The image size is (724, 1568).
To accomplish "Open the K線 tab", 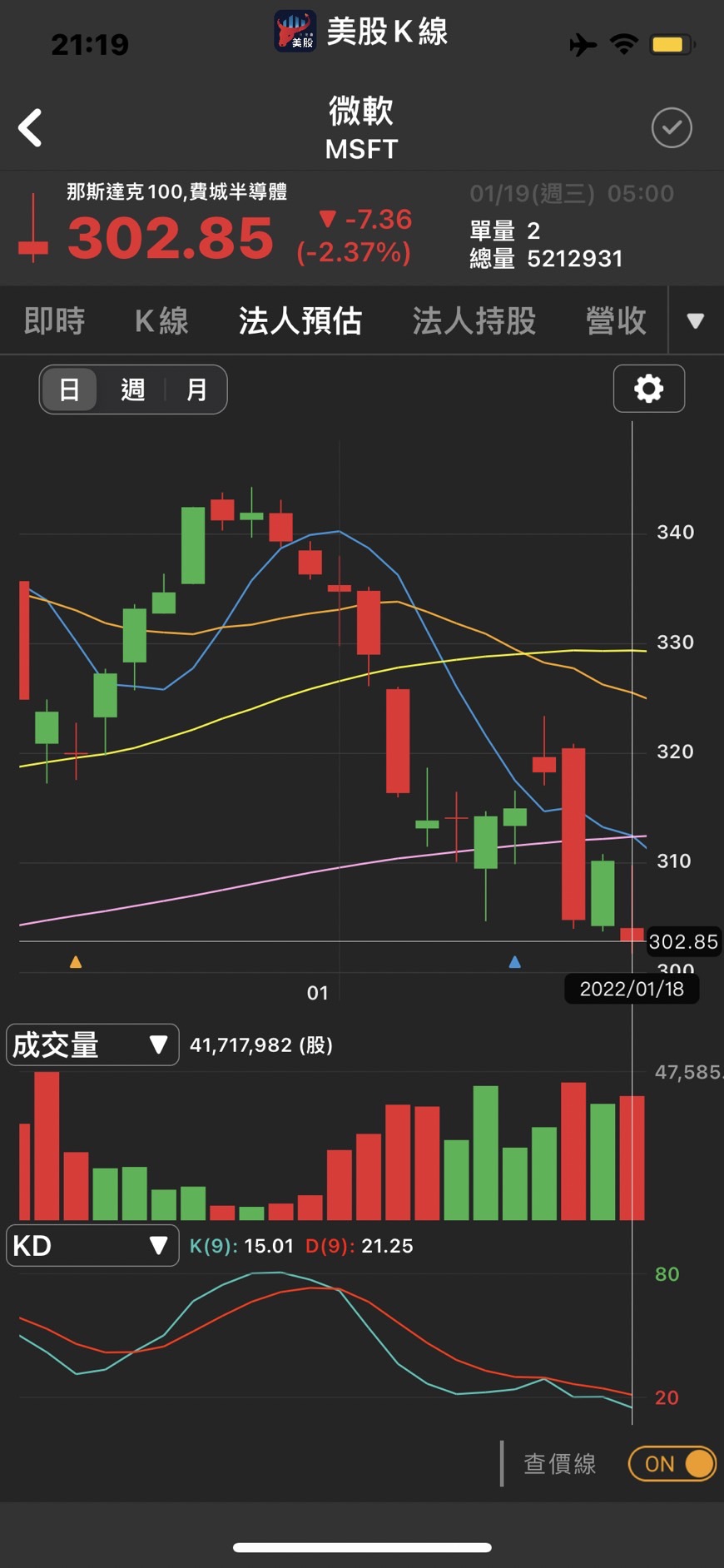I will click(161, 321).
